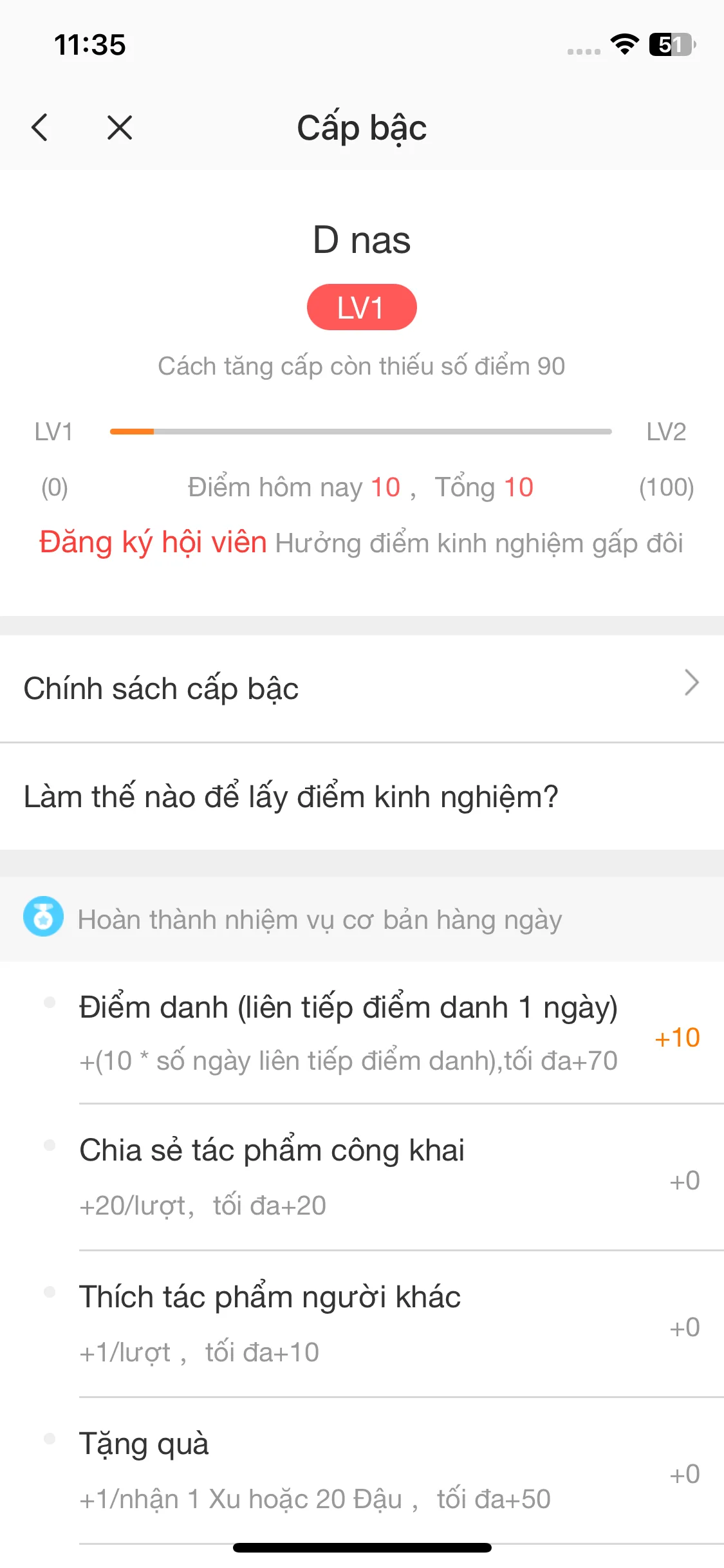Tap the clock showing 11:35
The image size is (724, 1568).
[89, 45]
